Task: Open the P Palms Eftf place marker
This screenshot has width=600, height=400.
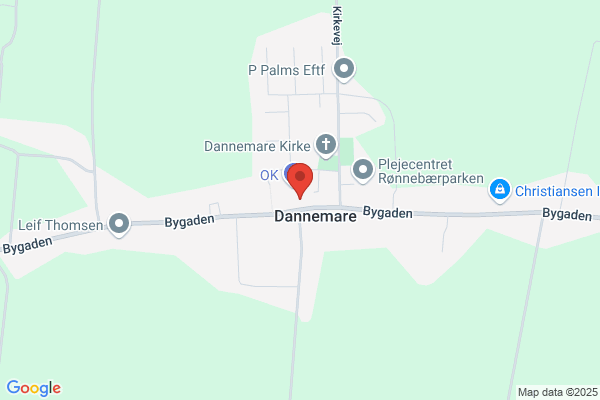Action: tap(344, 69)
